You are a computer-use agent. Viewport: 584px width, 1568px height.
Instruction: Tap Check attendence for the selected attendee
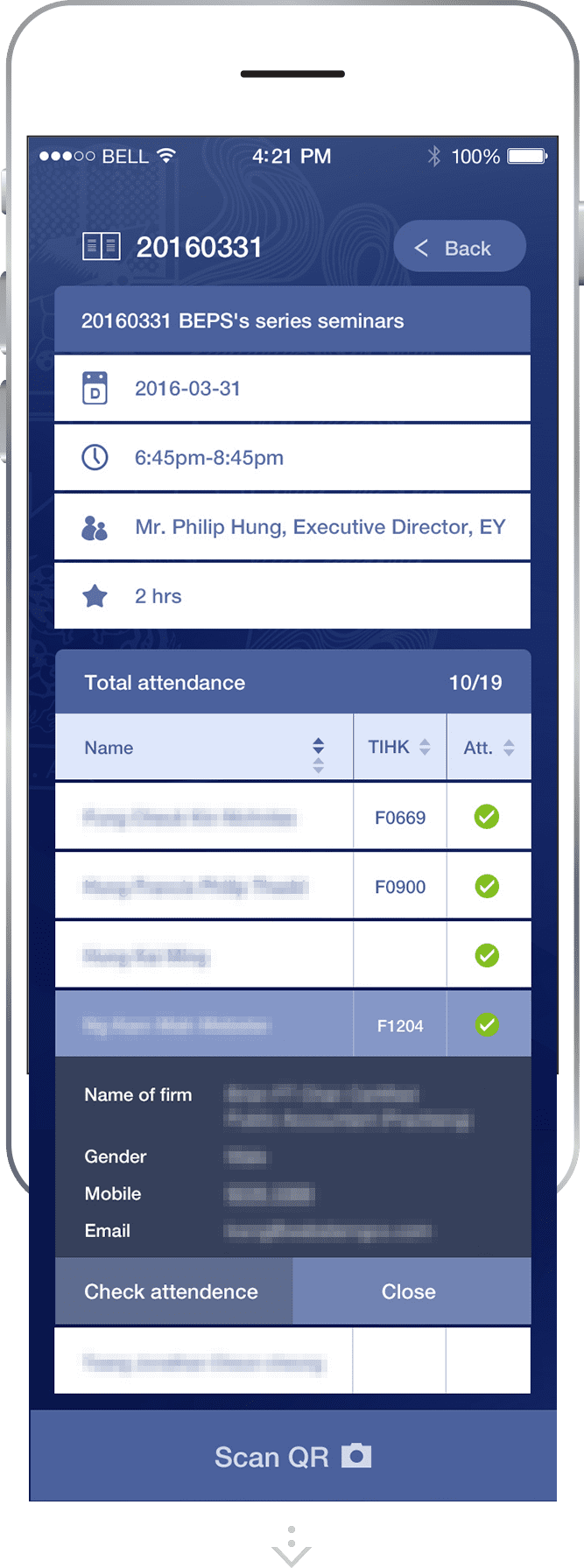coord(173,1291)
